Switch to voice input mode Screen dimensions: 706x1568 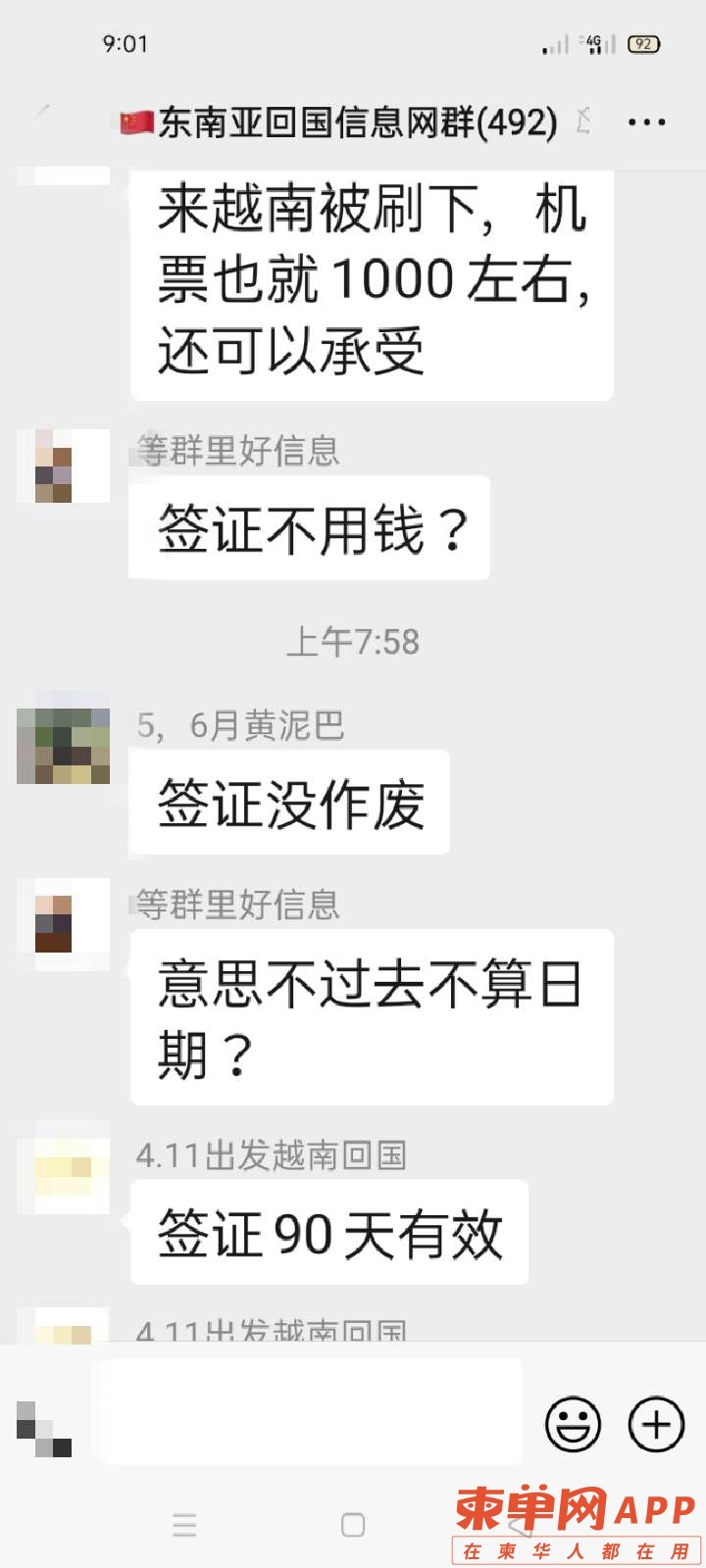click(45, 1430)
